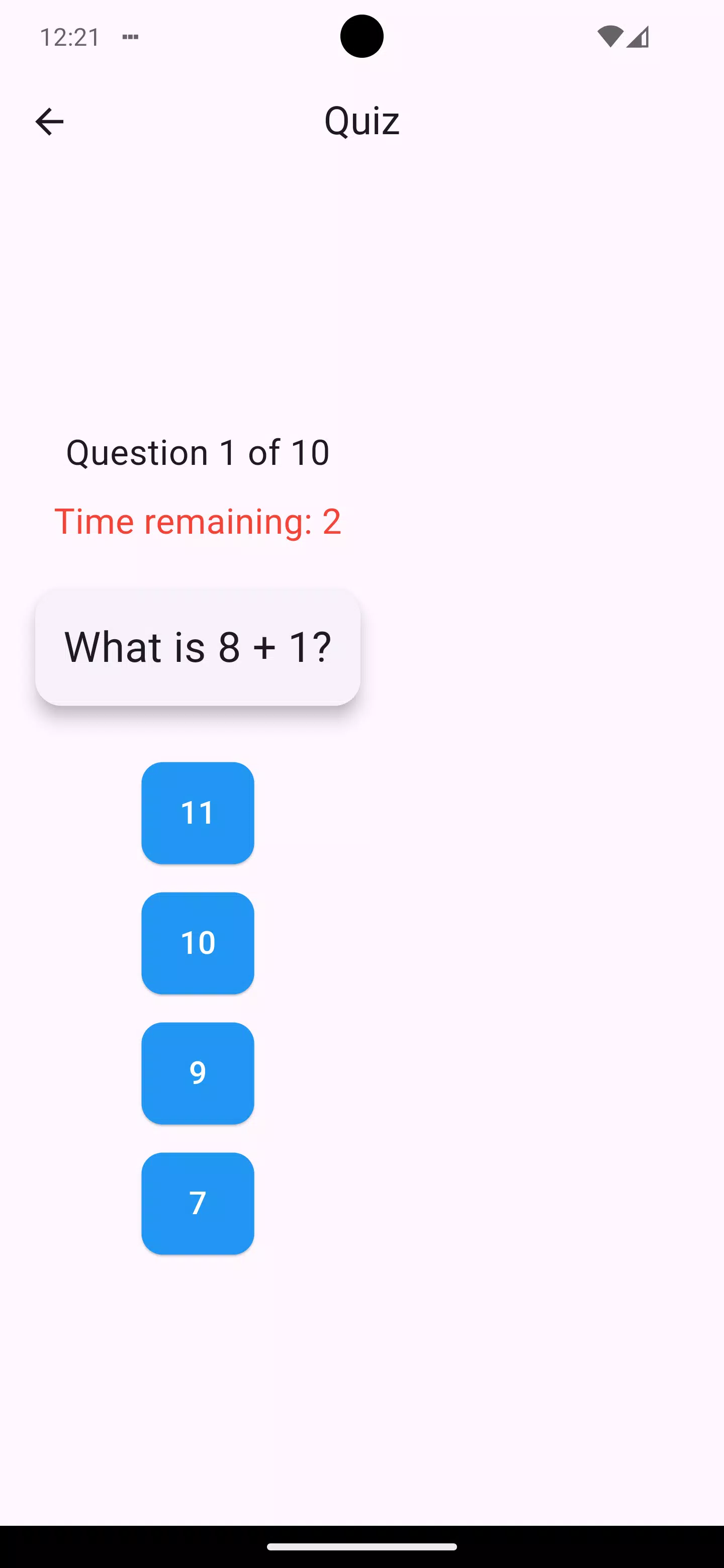Choose answer 10
This screenshot has width=724, height=1568.
coord(197,943)
